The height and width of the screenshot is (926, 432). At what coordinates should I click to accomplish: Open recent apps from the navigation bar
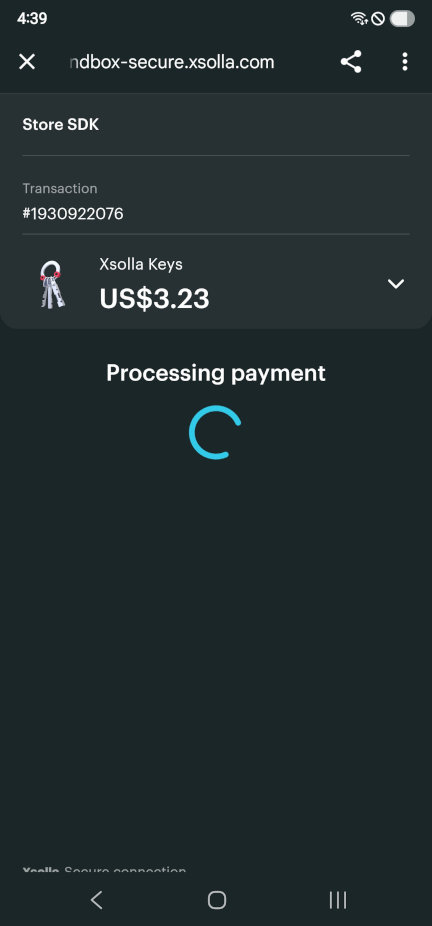tap(338, 900)
